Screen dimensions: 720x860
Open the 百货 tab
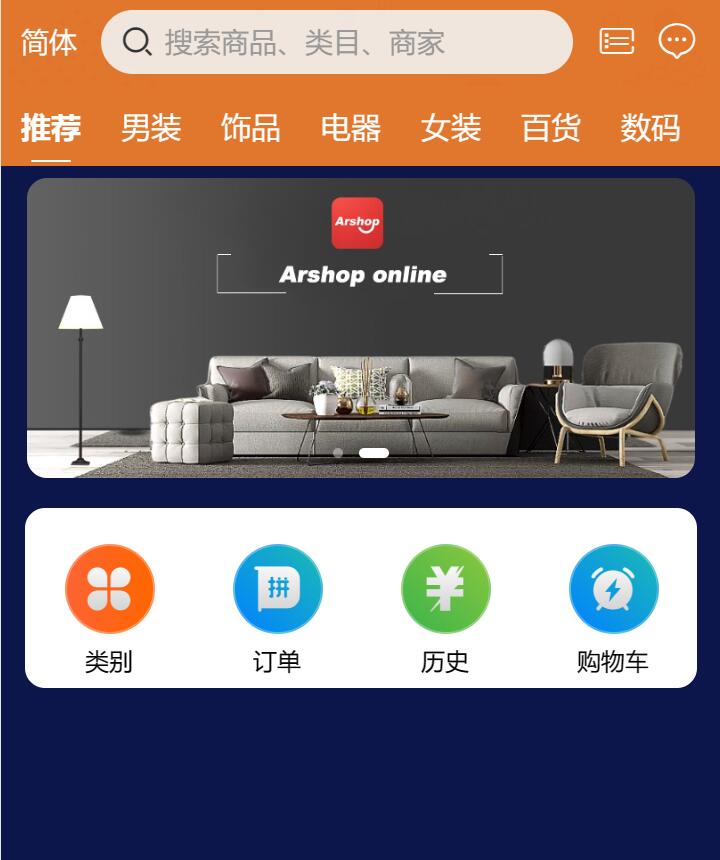click(550, 128)
